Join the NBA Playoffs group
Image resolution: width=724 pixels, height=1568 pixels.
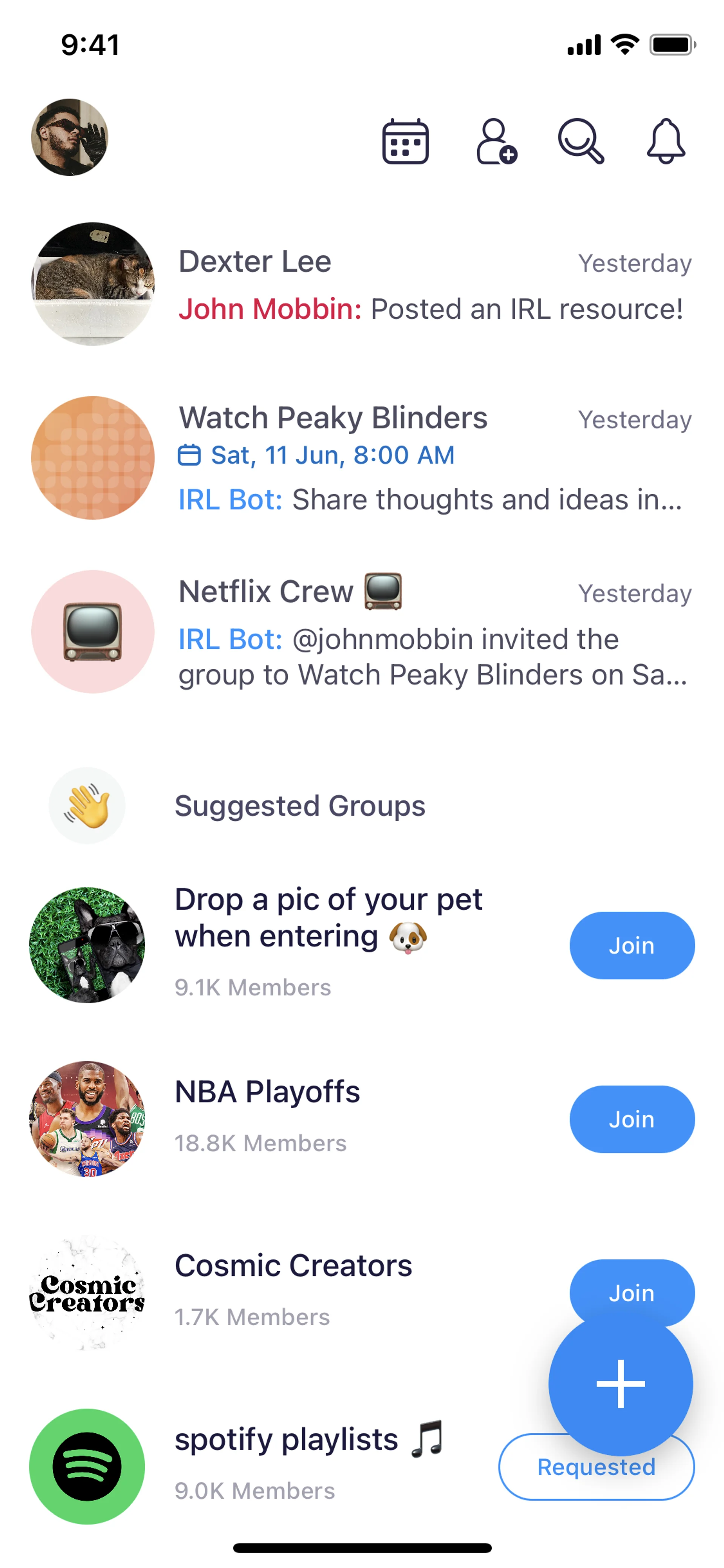[632, 1119]
